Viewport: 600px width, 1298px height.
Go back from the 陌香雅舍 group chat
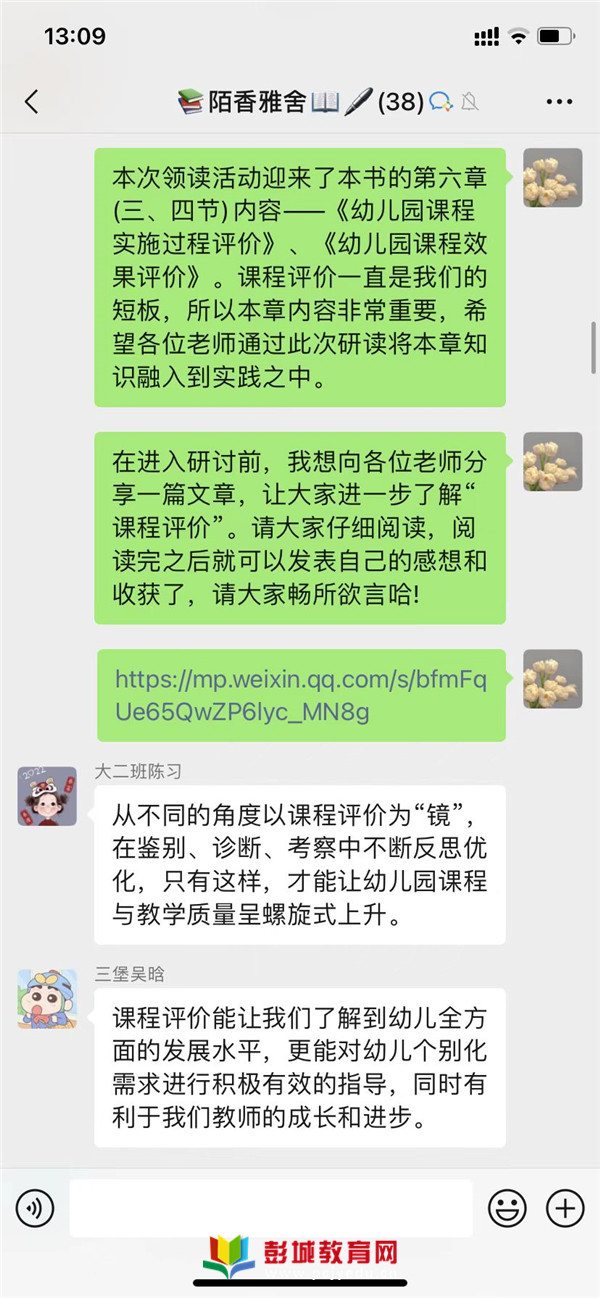tap(32, 101)
